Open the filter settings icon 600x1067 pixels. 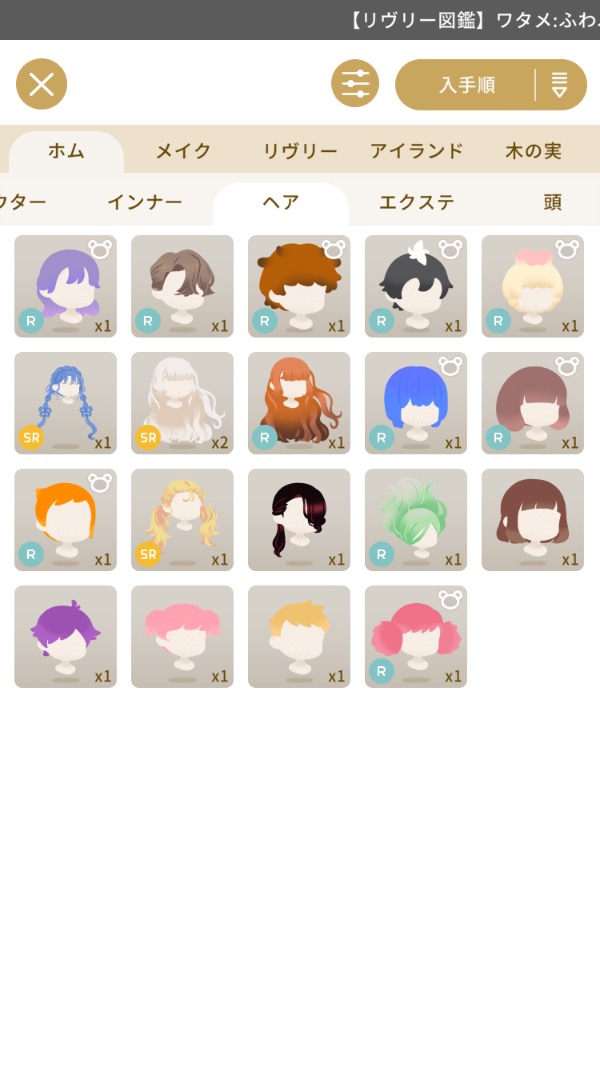355,84
